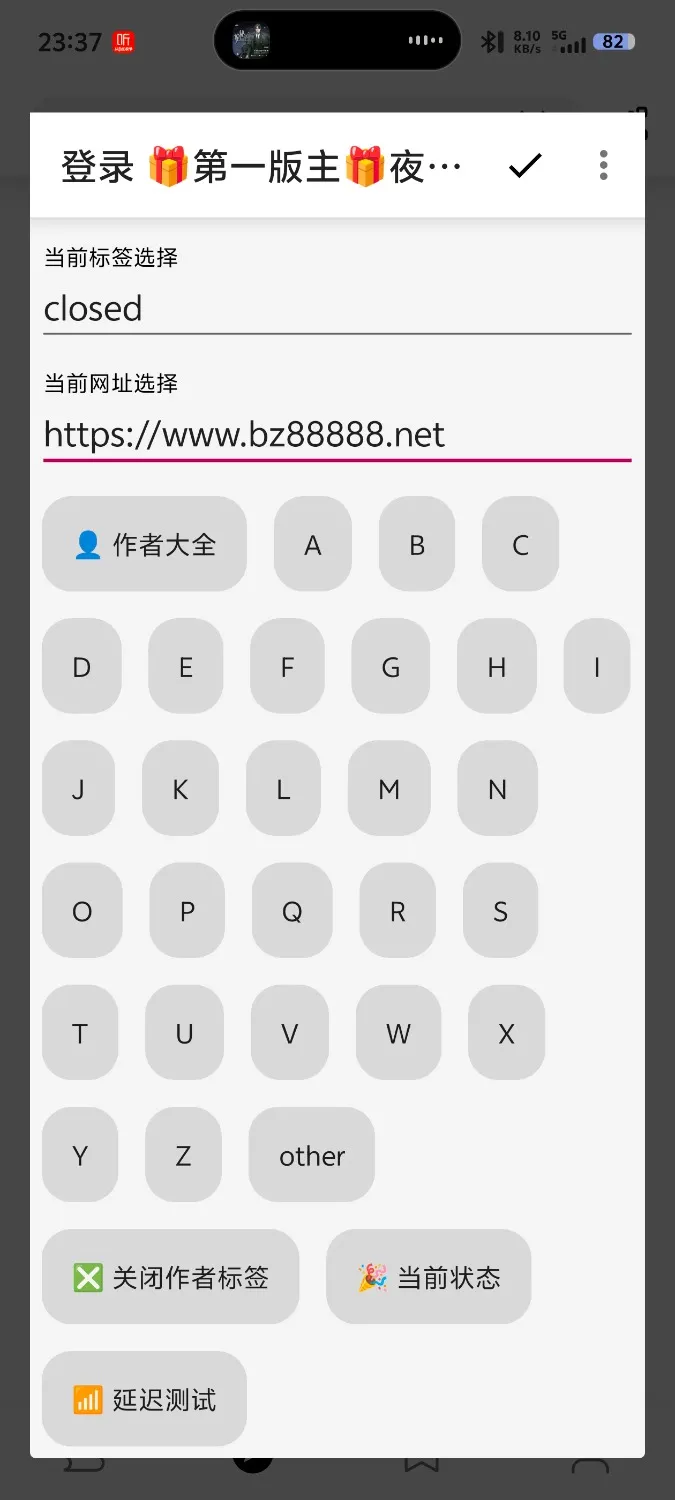Image resolution: width=675 pixels, height=1500 pixels.
Task: Select the letter T chip
Action: coord(80,1033)
